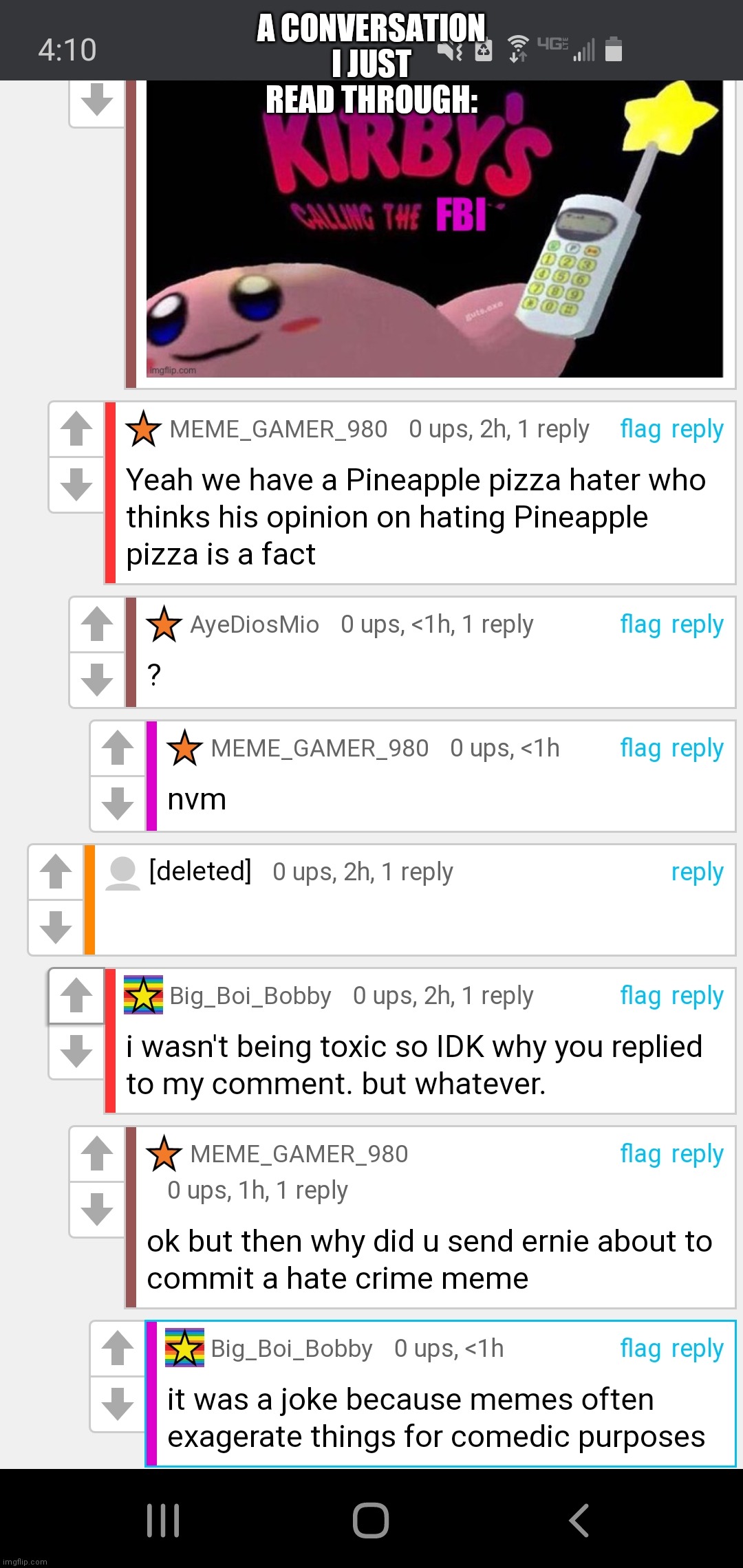Reply to the "ernie" hate crime meme comment

tap(697, 1154)
